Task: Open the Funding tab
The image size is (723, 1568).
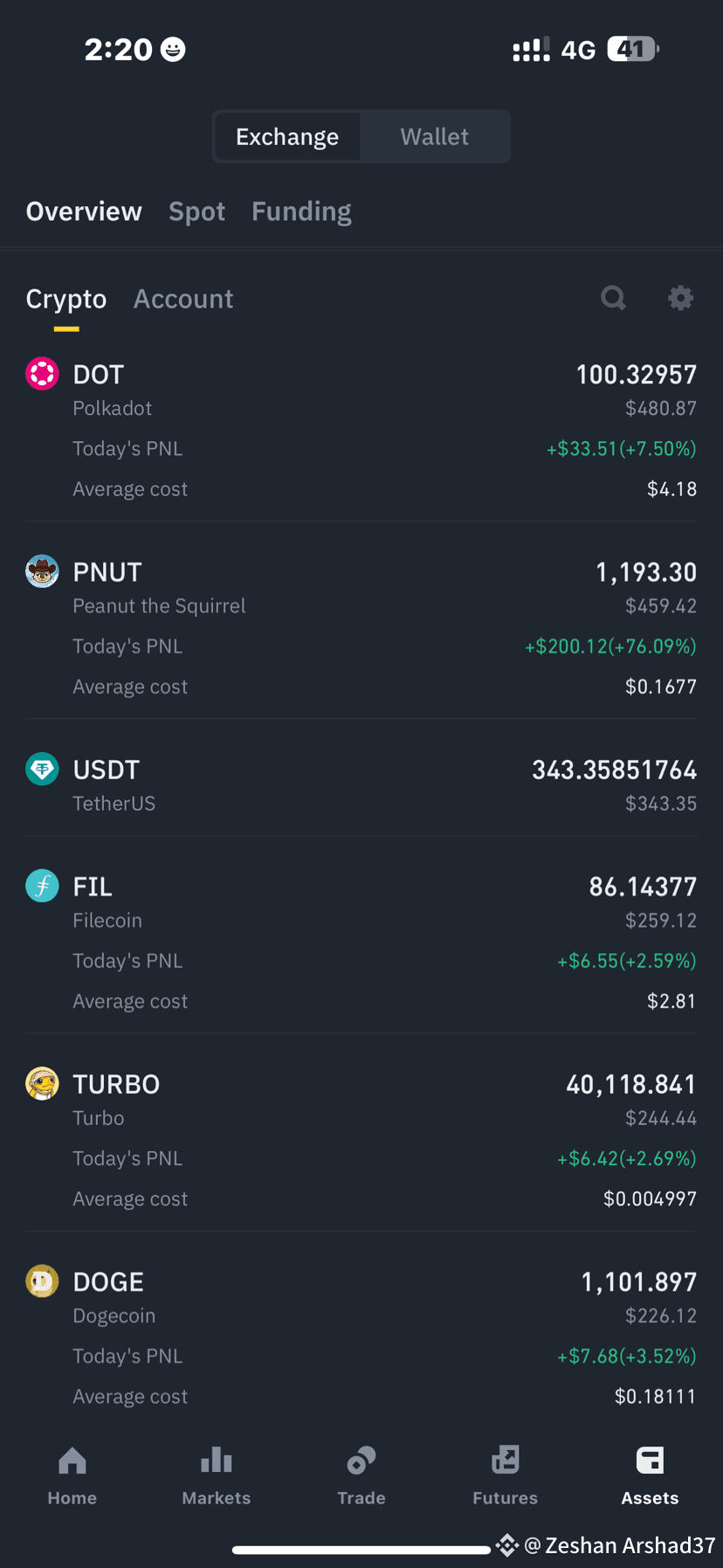Action: (x=301, y=211)
